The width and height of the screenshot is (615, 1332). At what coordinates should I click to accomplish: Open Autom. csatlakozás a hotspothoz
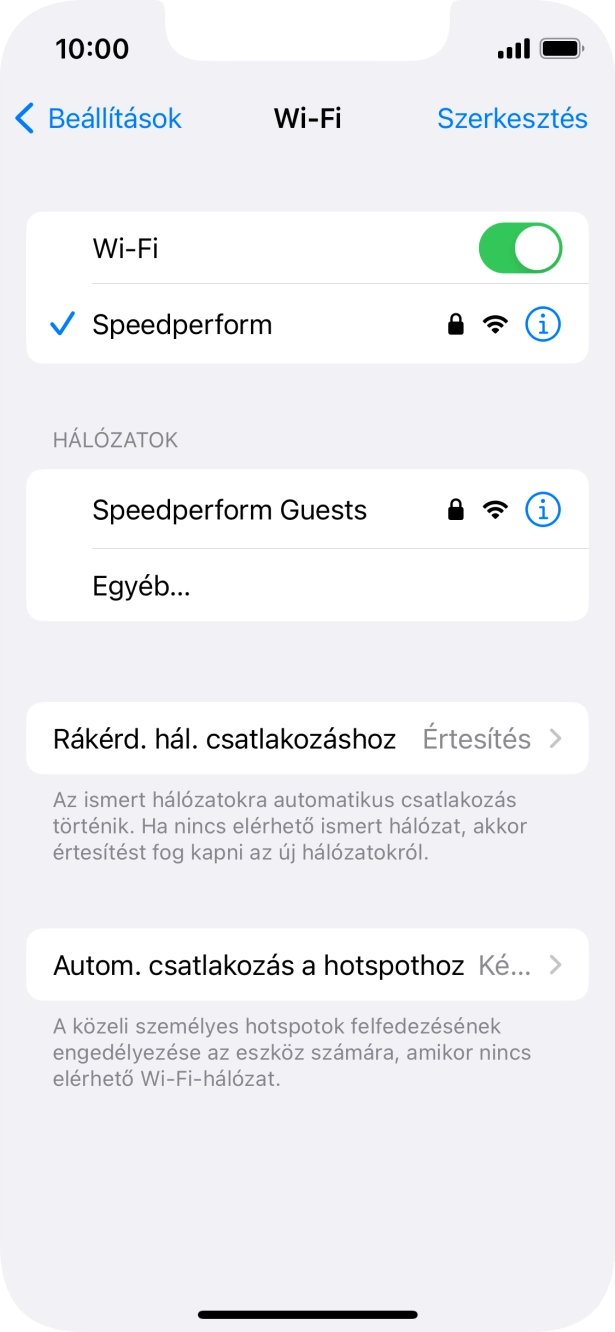307,965
